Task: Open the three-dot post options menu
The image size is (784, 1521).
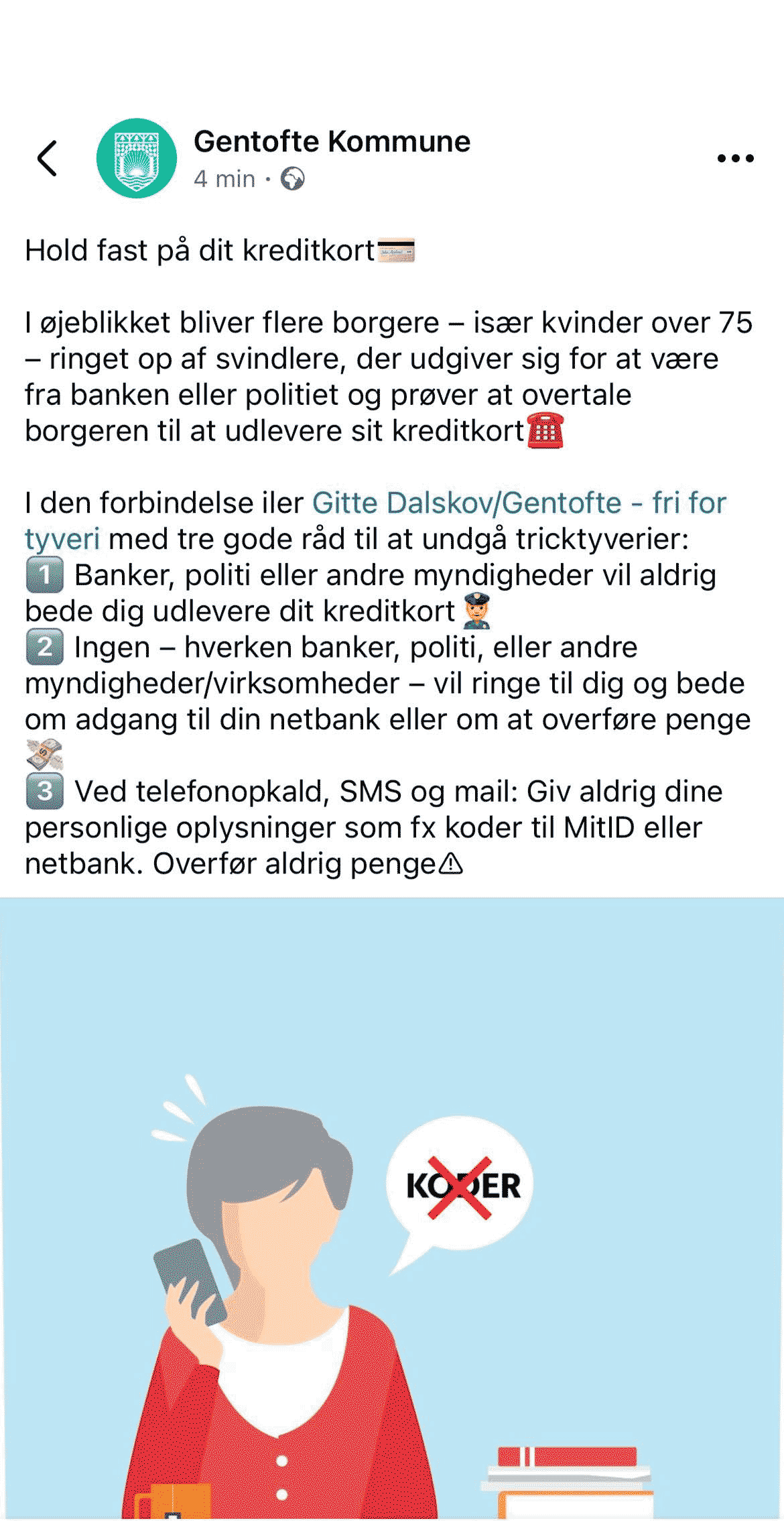Action: (x=735, y=158)
